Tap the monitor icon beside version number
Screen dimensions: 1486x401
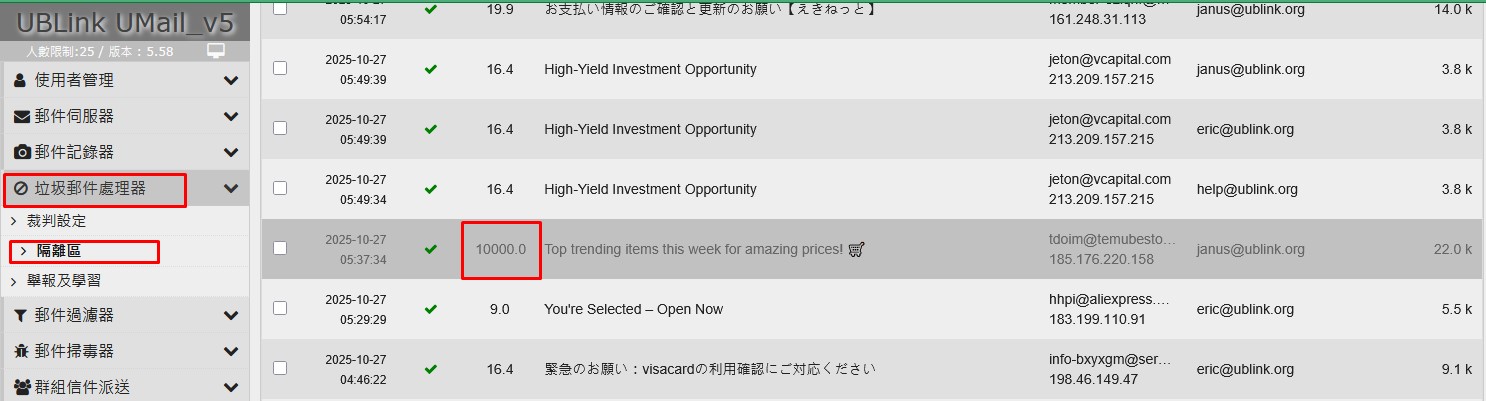(215, 51)
